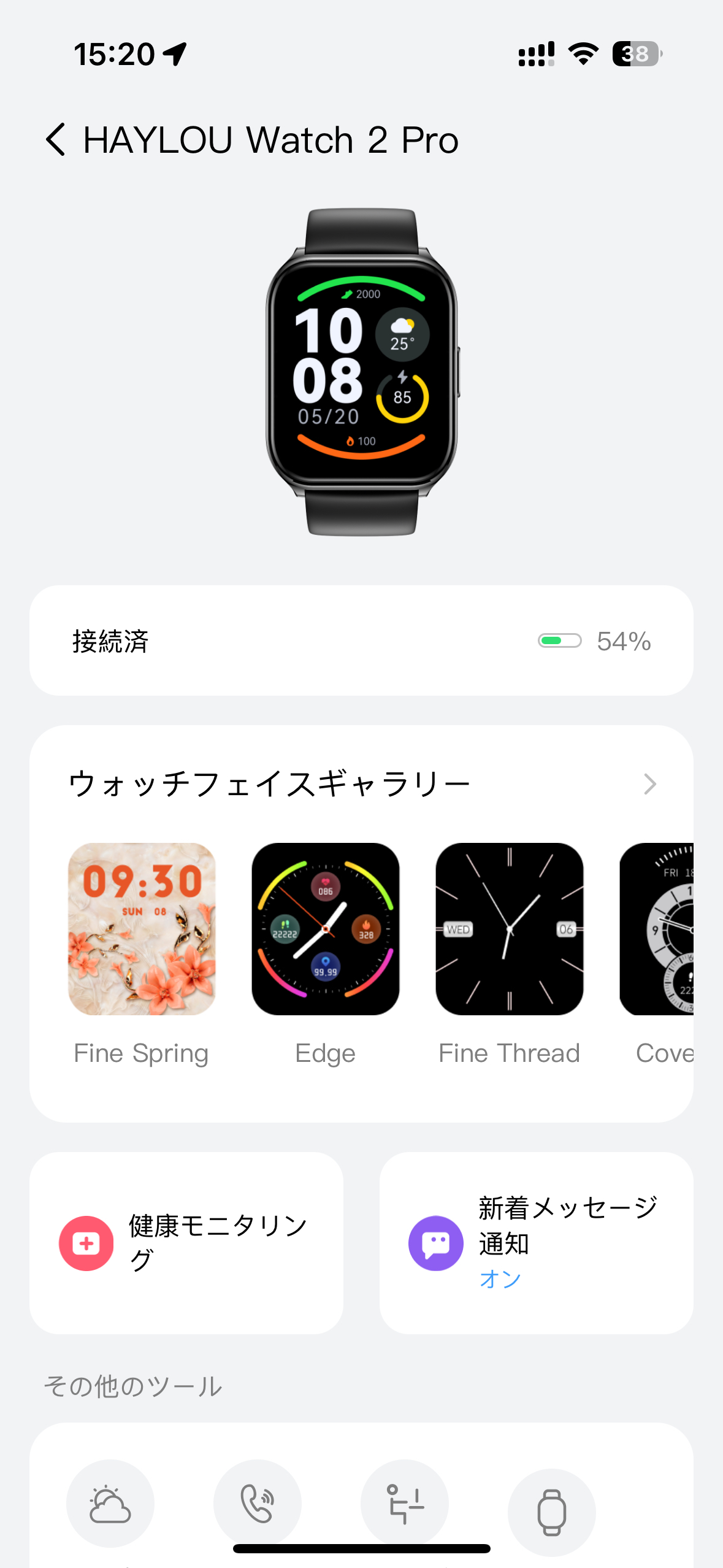Pick the Fine Thread watch face
Screen dimensions: 723x1568
pos(509,929)
